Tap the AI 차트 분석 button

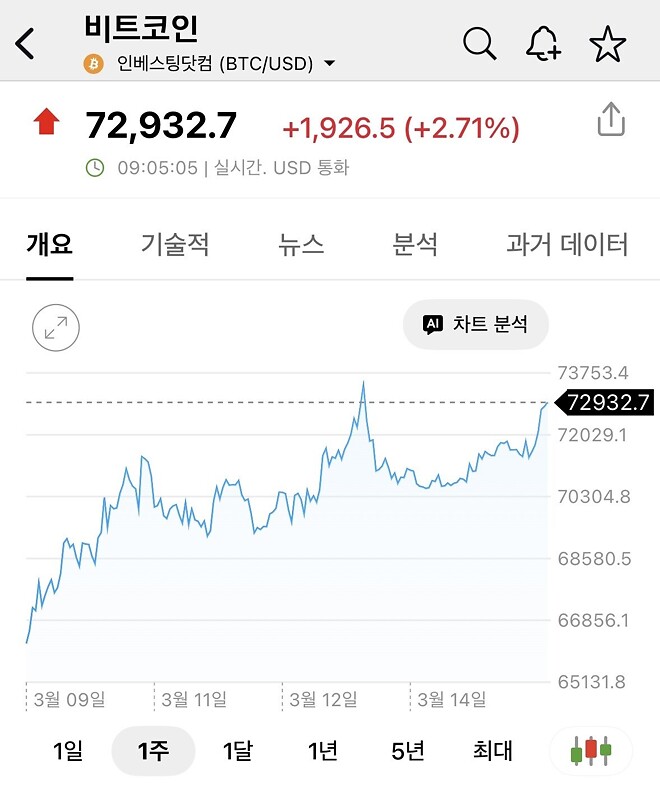click(475, 324)
